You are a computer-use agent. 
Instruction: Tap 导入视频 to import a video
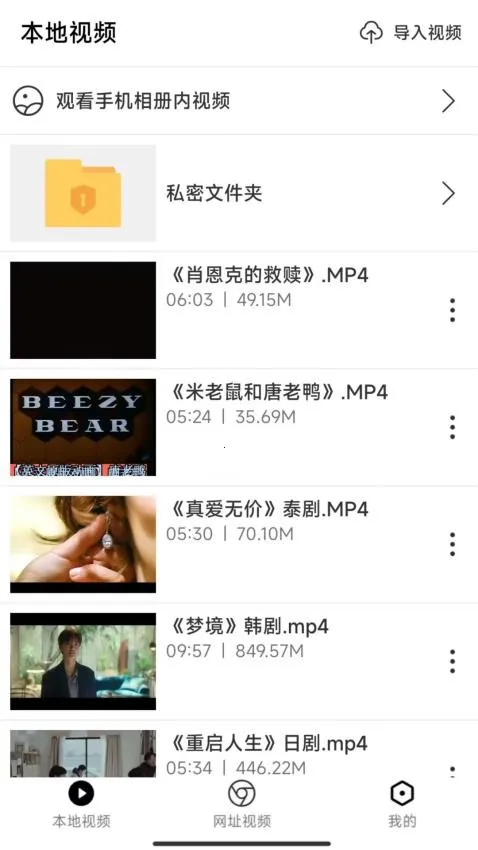tap(410, 33)
